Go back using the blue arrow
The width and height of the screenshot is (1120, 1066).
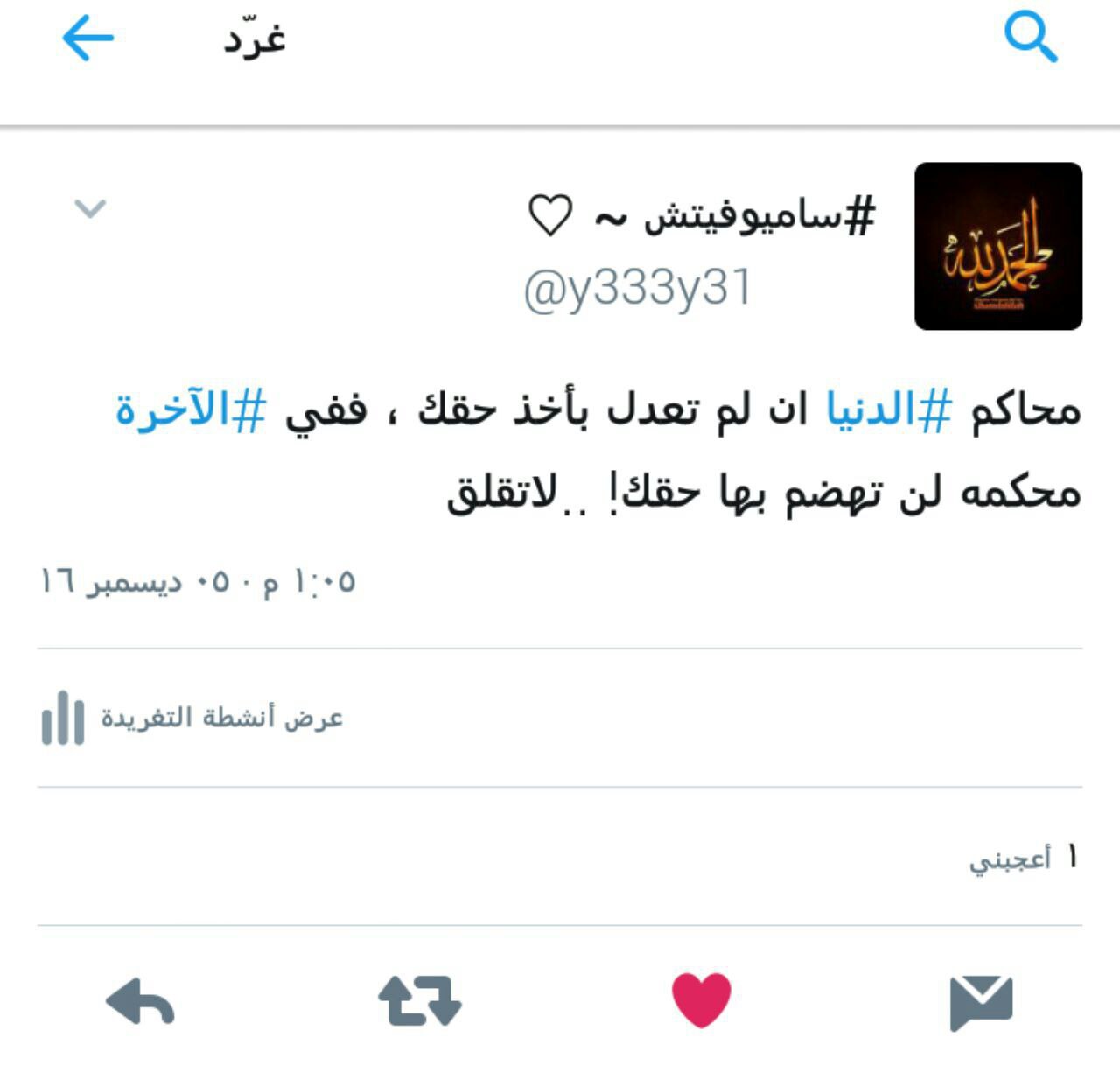pos(88,39)
